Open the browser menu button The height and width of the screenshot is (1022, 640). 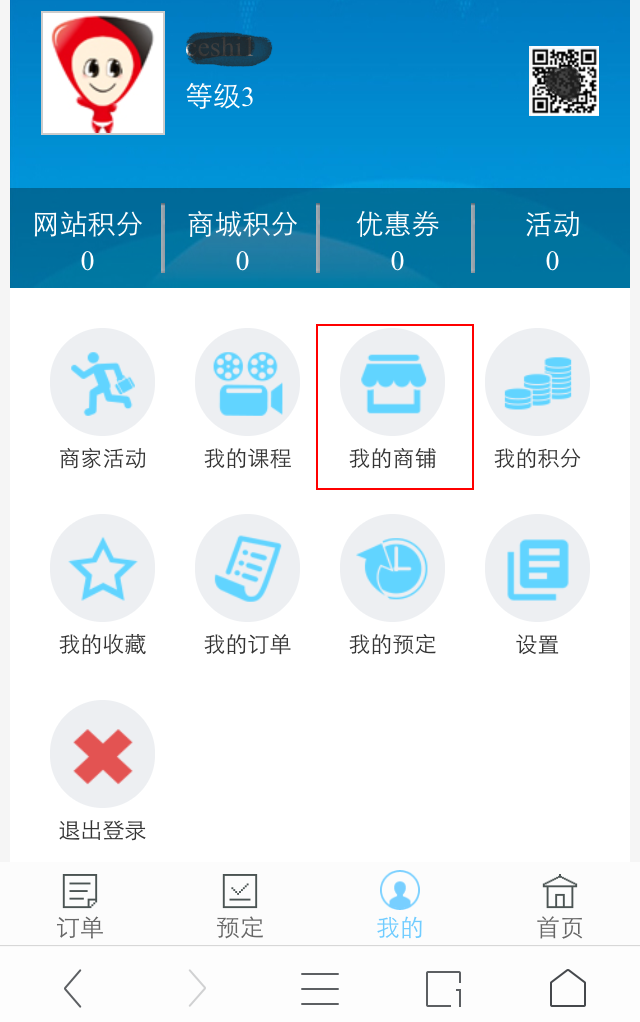[320, 988]
